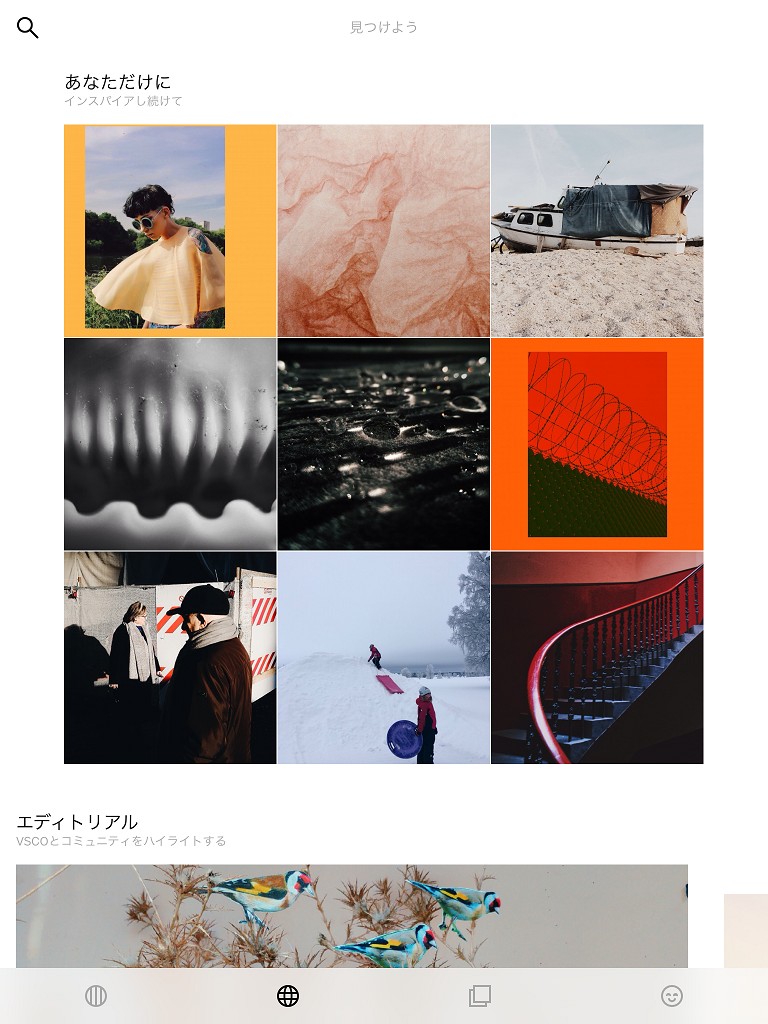
Task: Open the search magnifier icon
Action: (x=28, y=28)
